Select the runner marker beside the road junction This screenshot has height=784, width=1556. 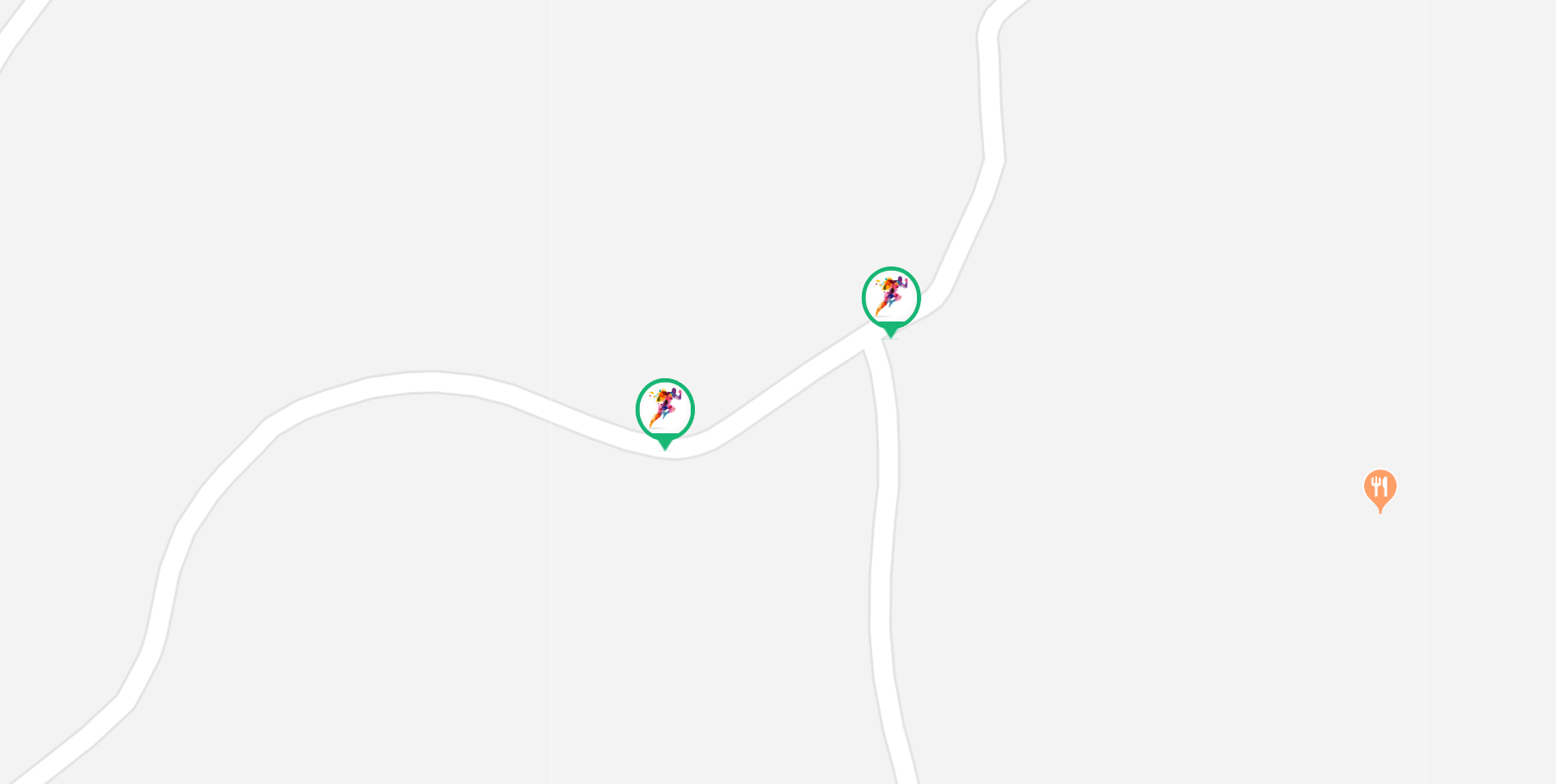point(891,297)
